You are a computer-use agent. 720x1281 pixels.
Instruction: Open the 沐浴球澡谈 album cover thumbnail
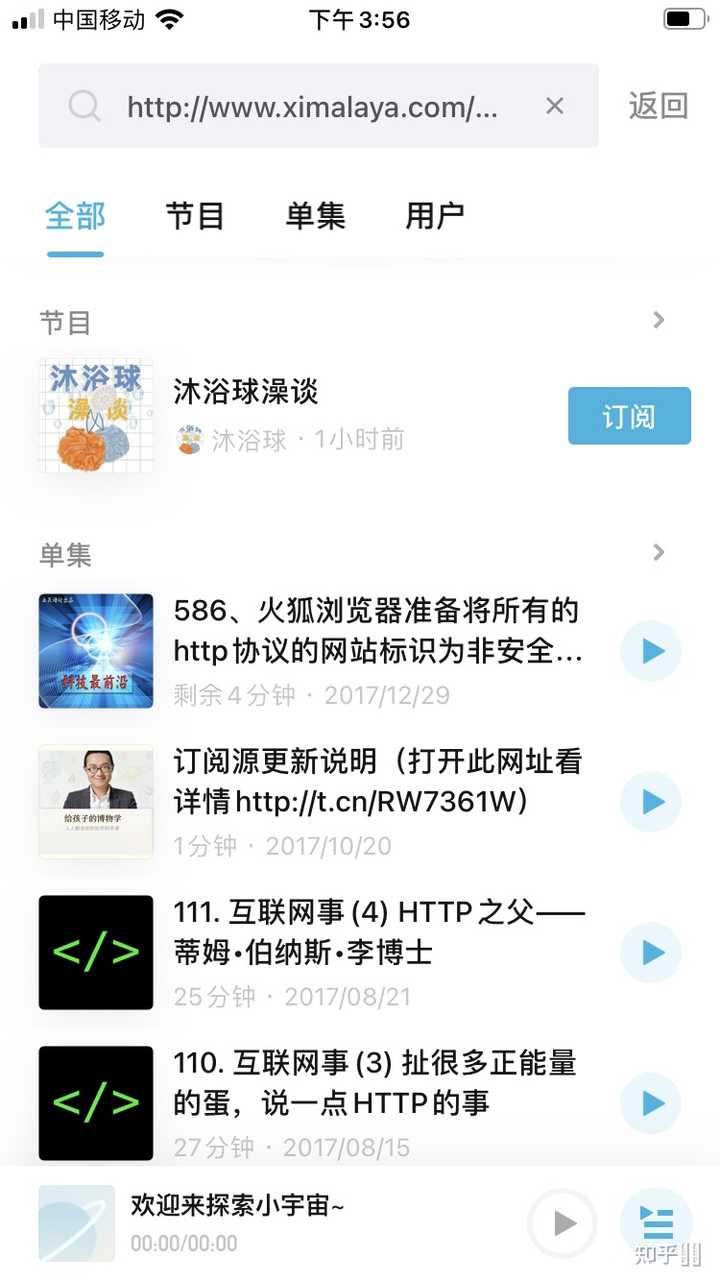coord(95,416)
